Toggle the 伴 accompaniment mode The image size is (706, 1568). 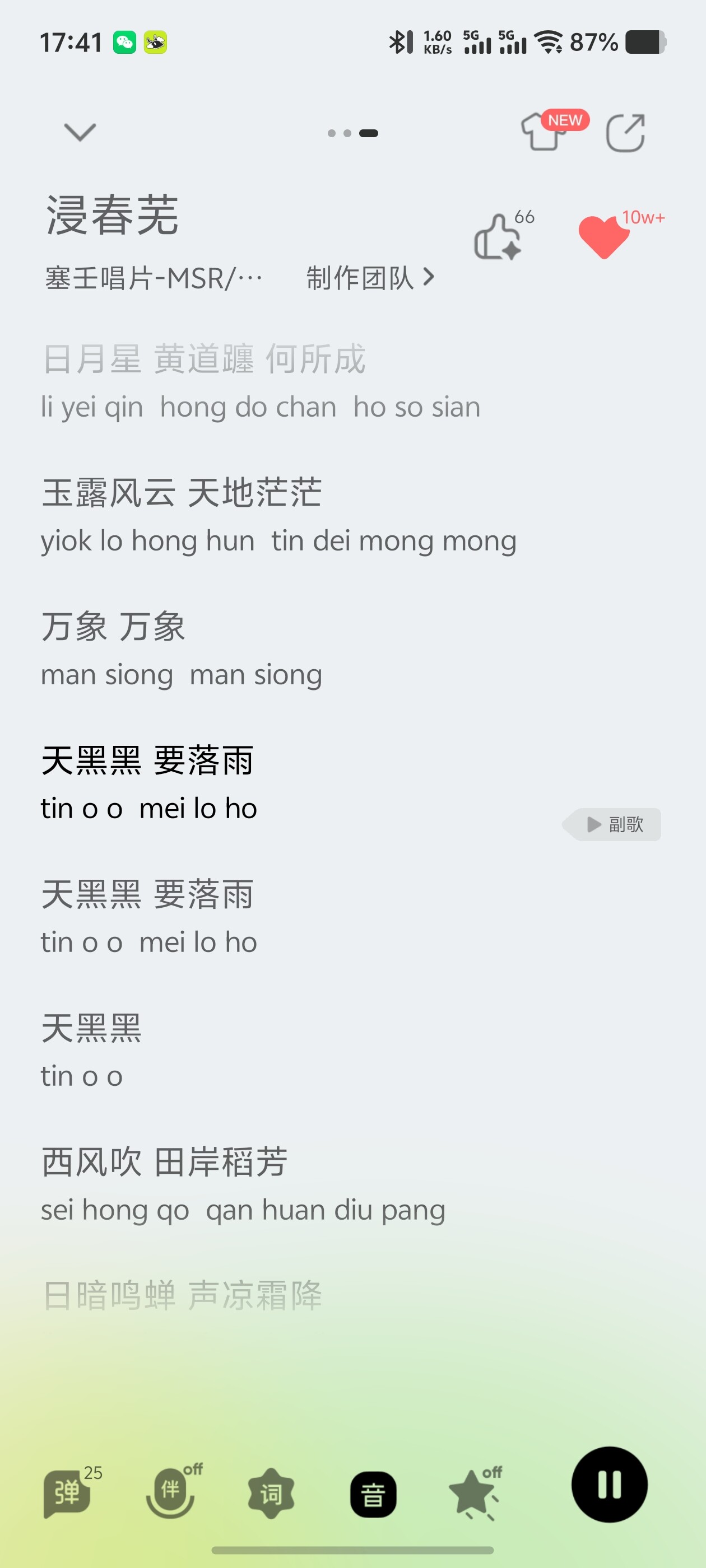point(172,1491)
